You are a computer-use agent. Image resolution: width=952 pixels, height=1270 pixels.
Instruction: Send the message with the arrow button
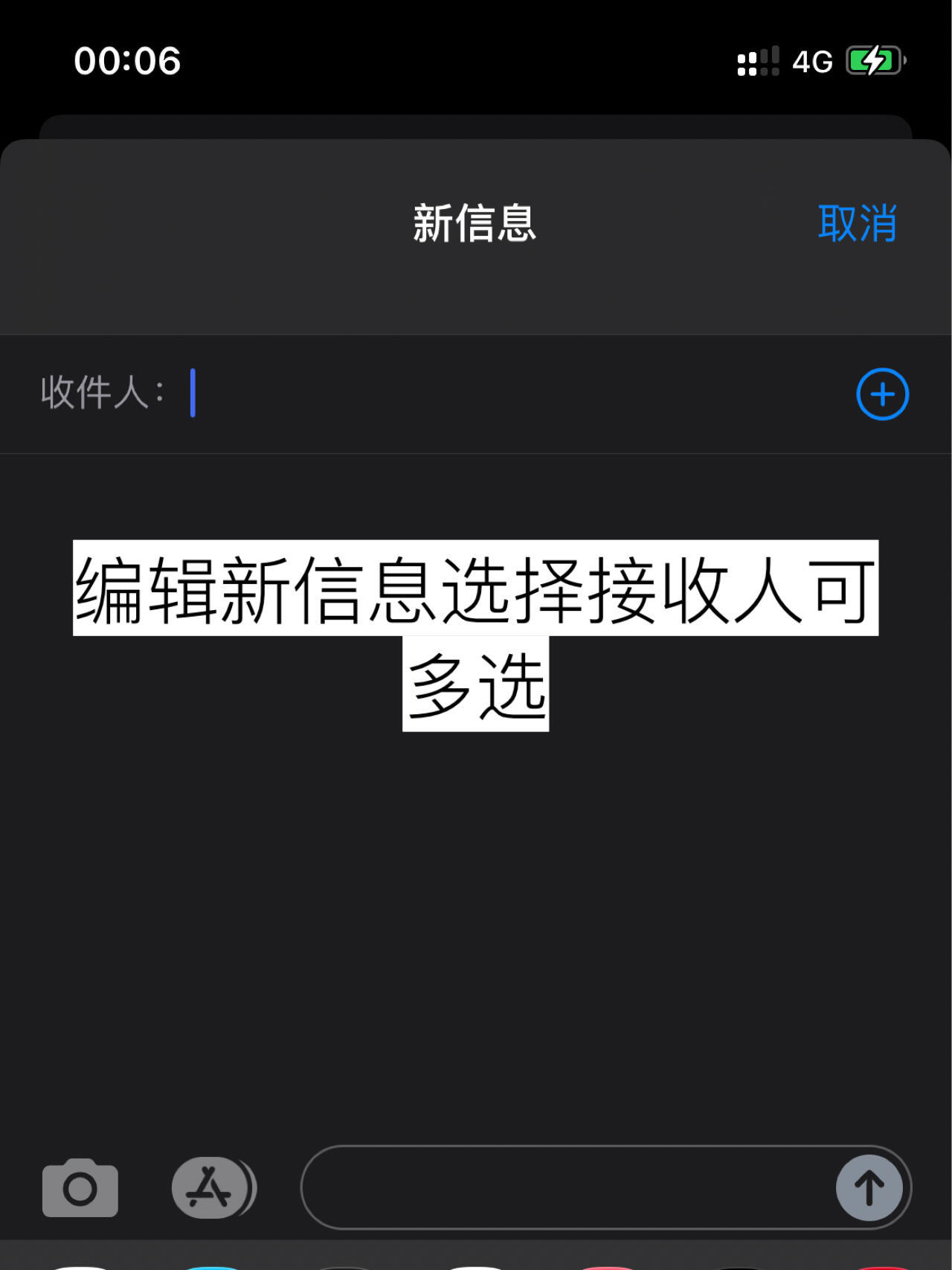pyautogui.click(x=869, y=1187)
